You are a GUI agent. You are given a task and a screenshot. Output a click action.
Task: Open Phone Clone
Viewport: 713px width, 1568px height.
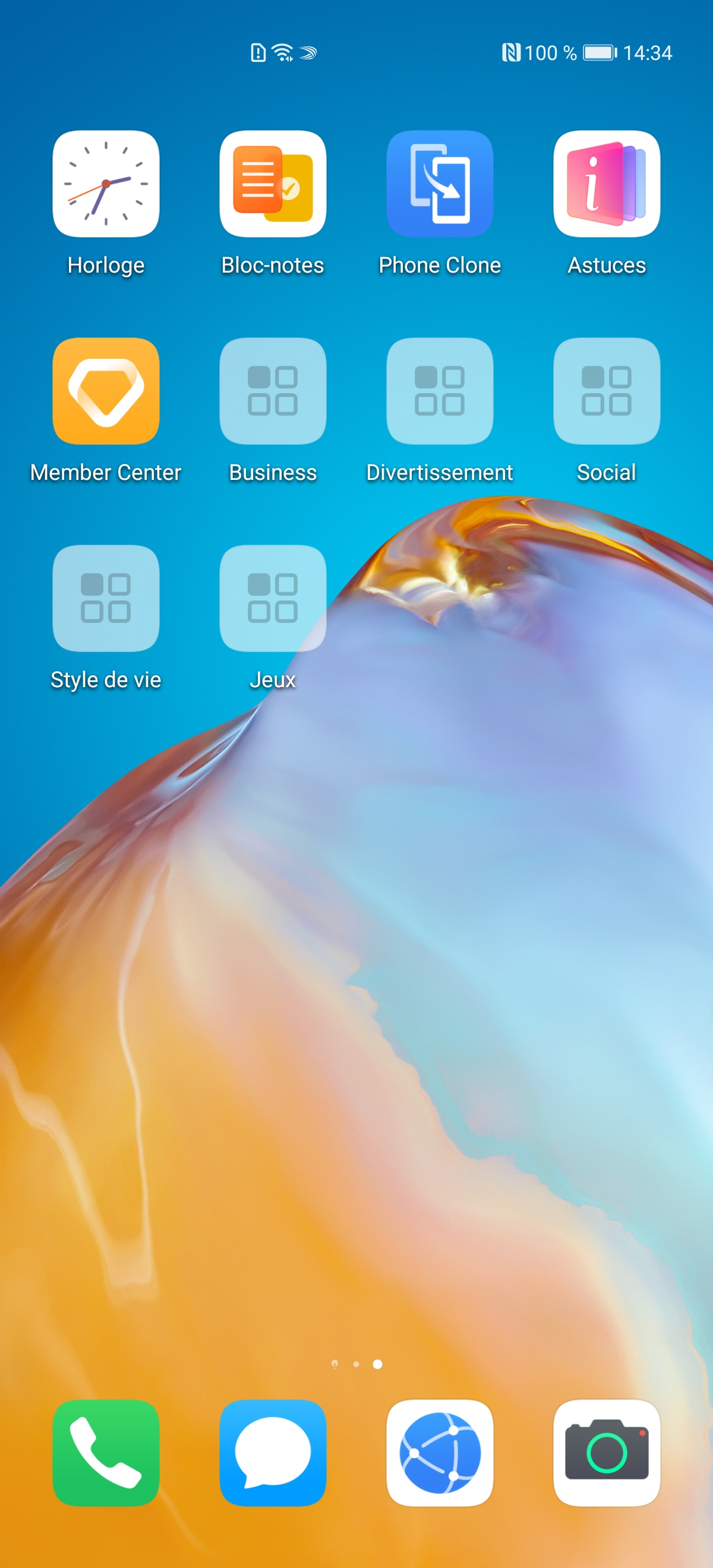(x=440, y=184)
